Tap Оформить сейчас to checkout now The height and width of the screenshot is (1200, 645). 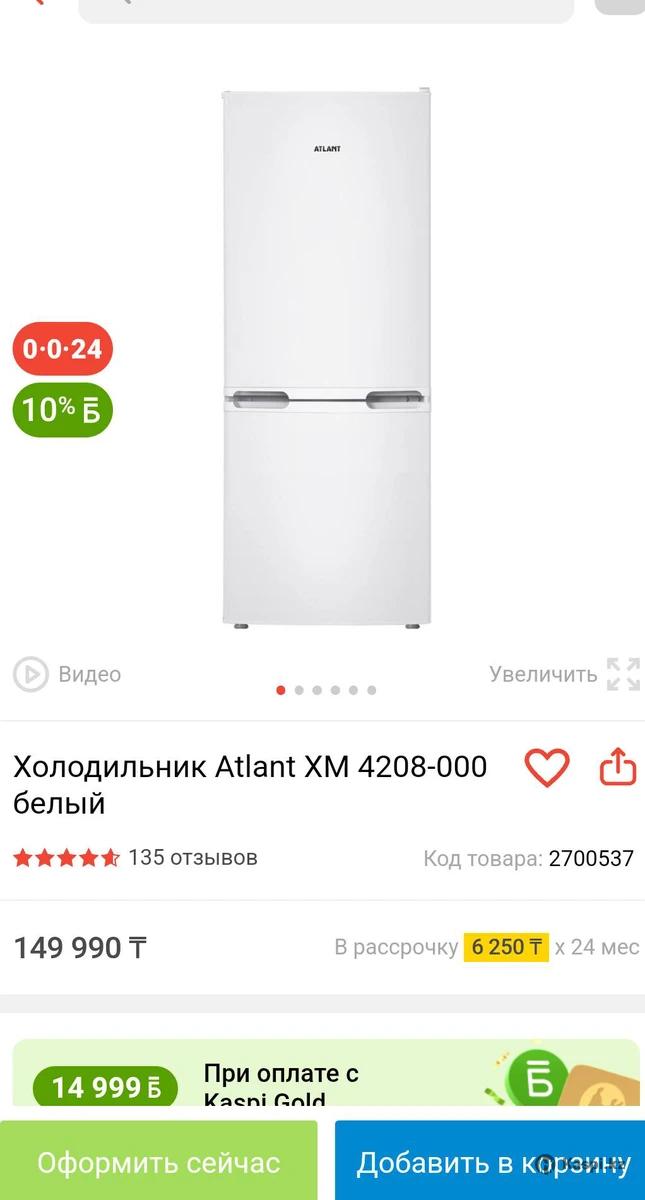159,1162
